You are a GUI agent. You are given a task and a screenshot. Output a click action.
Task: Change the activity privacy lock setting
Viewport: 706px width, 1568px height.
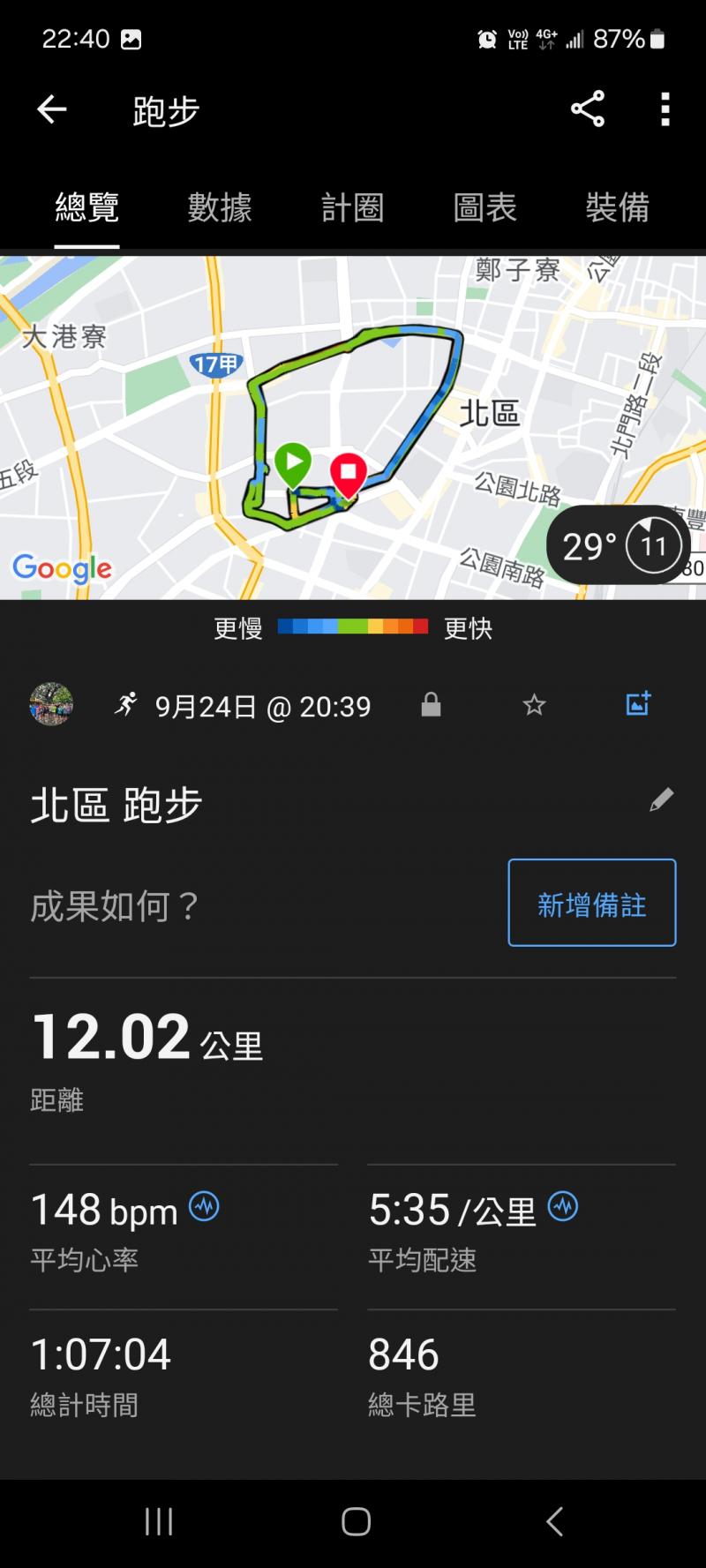(x=431, y=704)
